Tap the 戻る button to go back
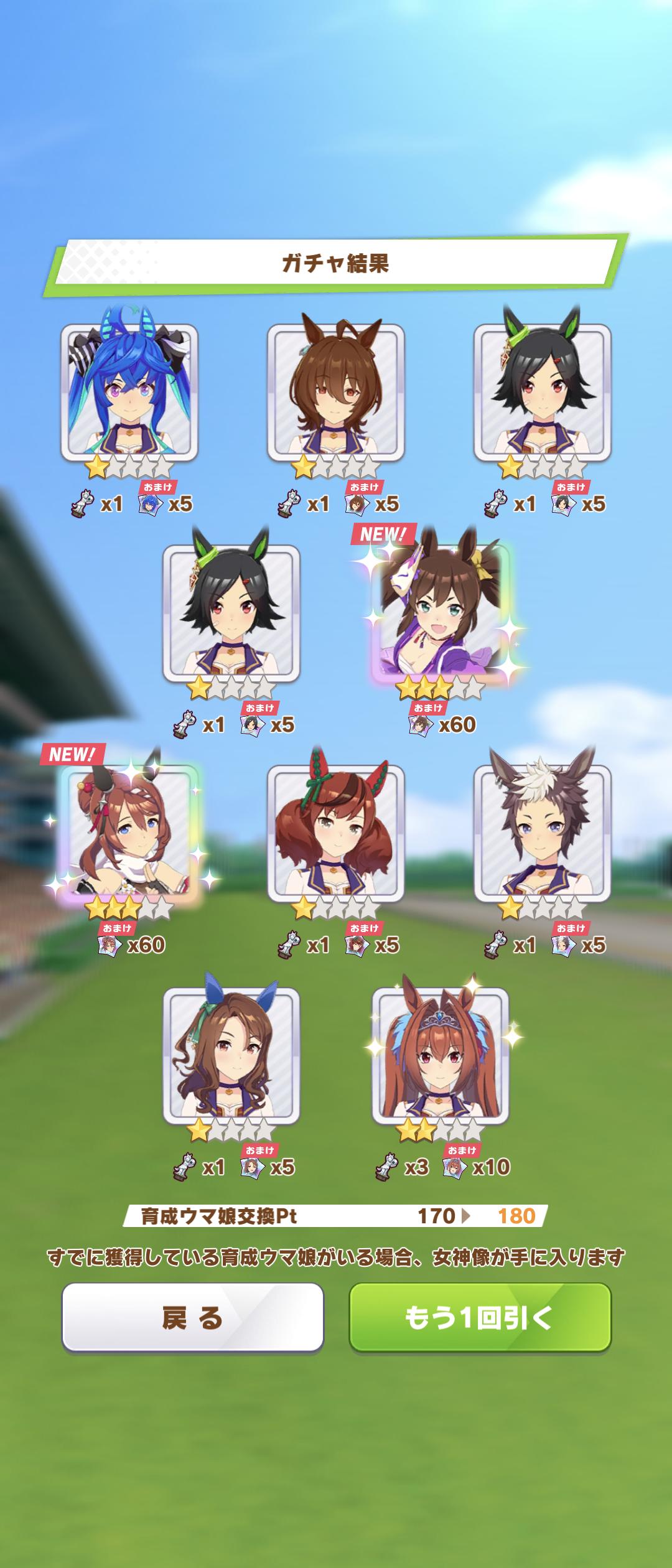The height and width of the screenshot is (1568, 672). [192, 1317]
